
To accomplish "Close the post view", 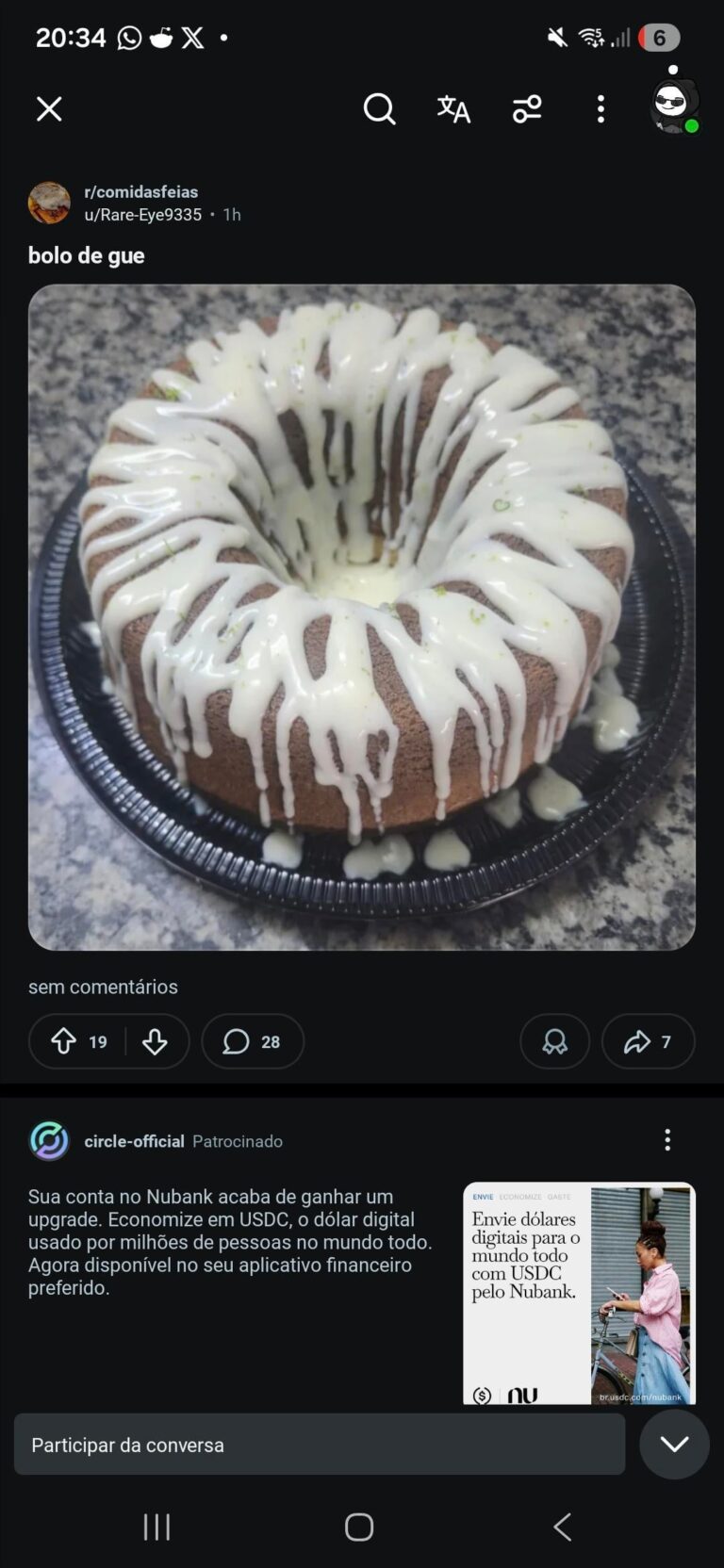I will coord(49,109).
